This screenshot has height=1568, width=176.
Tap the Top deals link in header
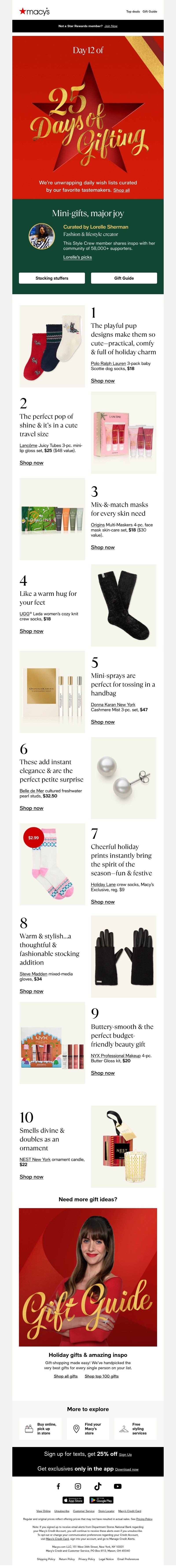click(132, 11)
